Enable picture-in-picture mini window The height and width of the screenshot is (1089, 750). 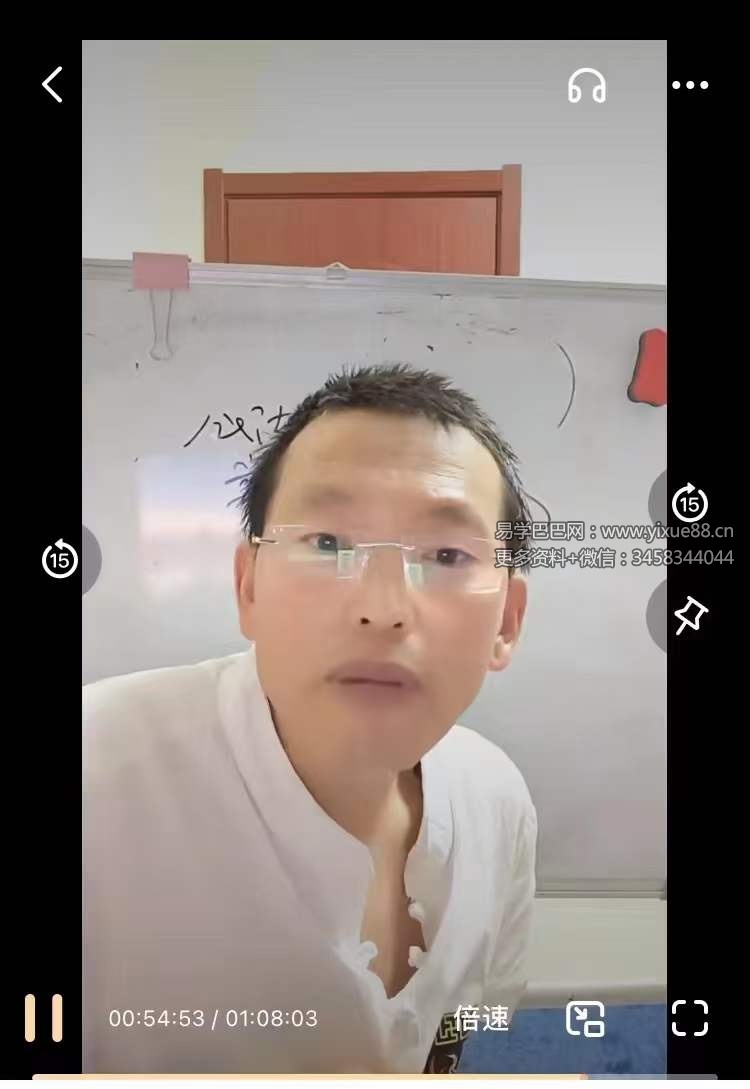(585, 1018)
